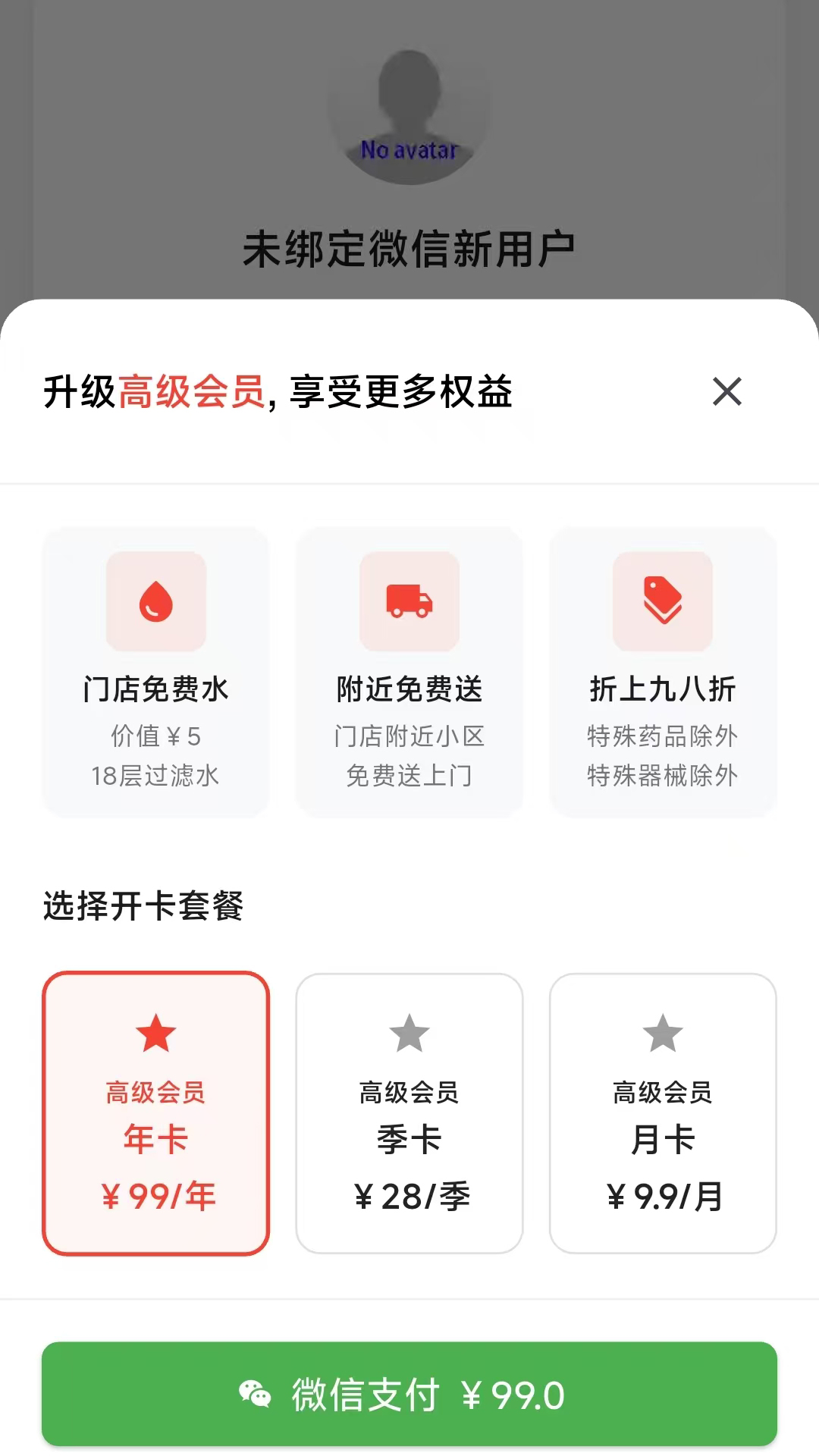Click the price tag icon for 折上九八折
Image resolution: width=819 pixels, height=1456 pixels.
coord(662,601)
